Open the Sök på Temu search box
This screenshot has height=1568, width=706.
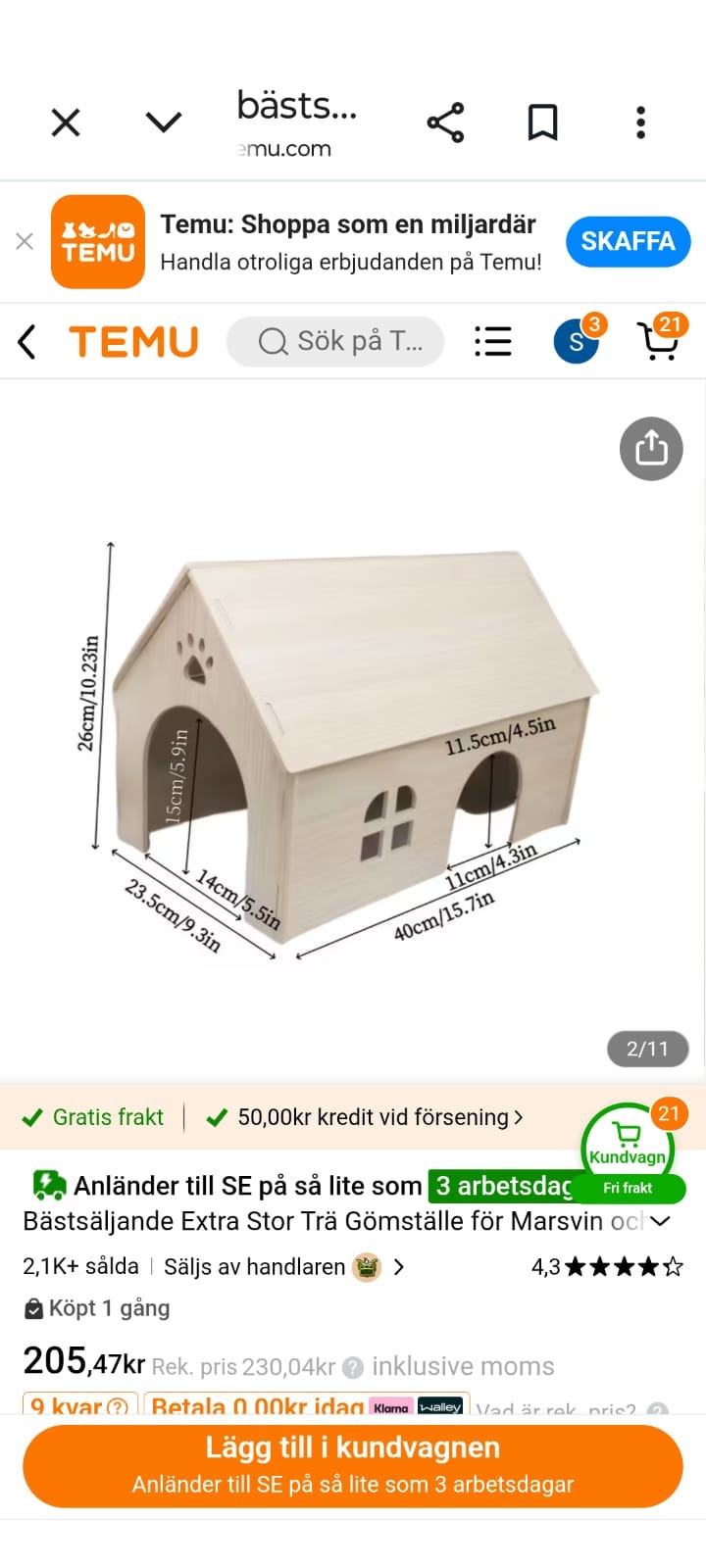tap(335, 341)
